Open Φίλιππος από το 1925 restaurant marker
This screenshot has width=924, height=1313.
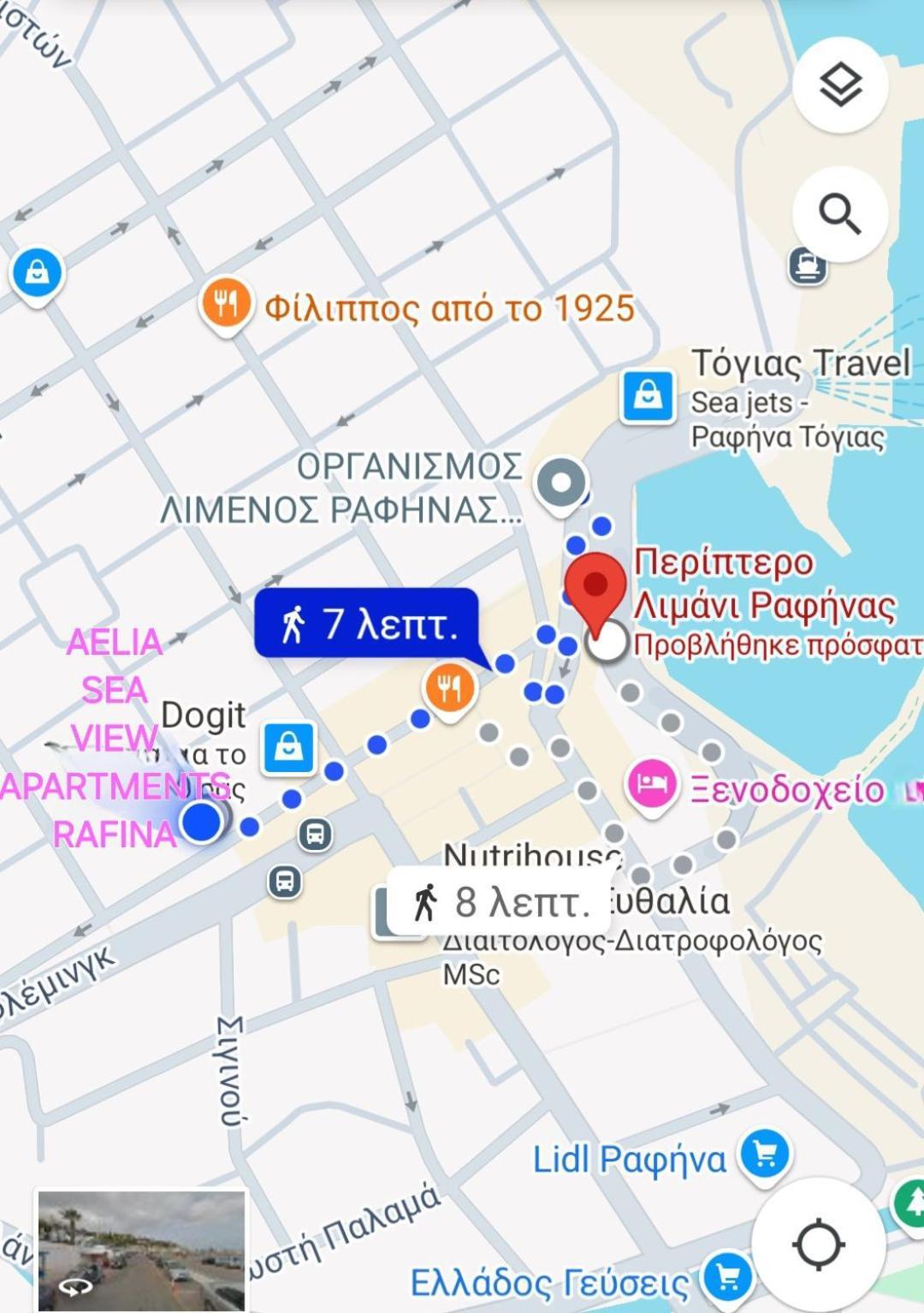[x=226, y=304]
